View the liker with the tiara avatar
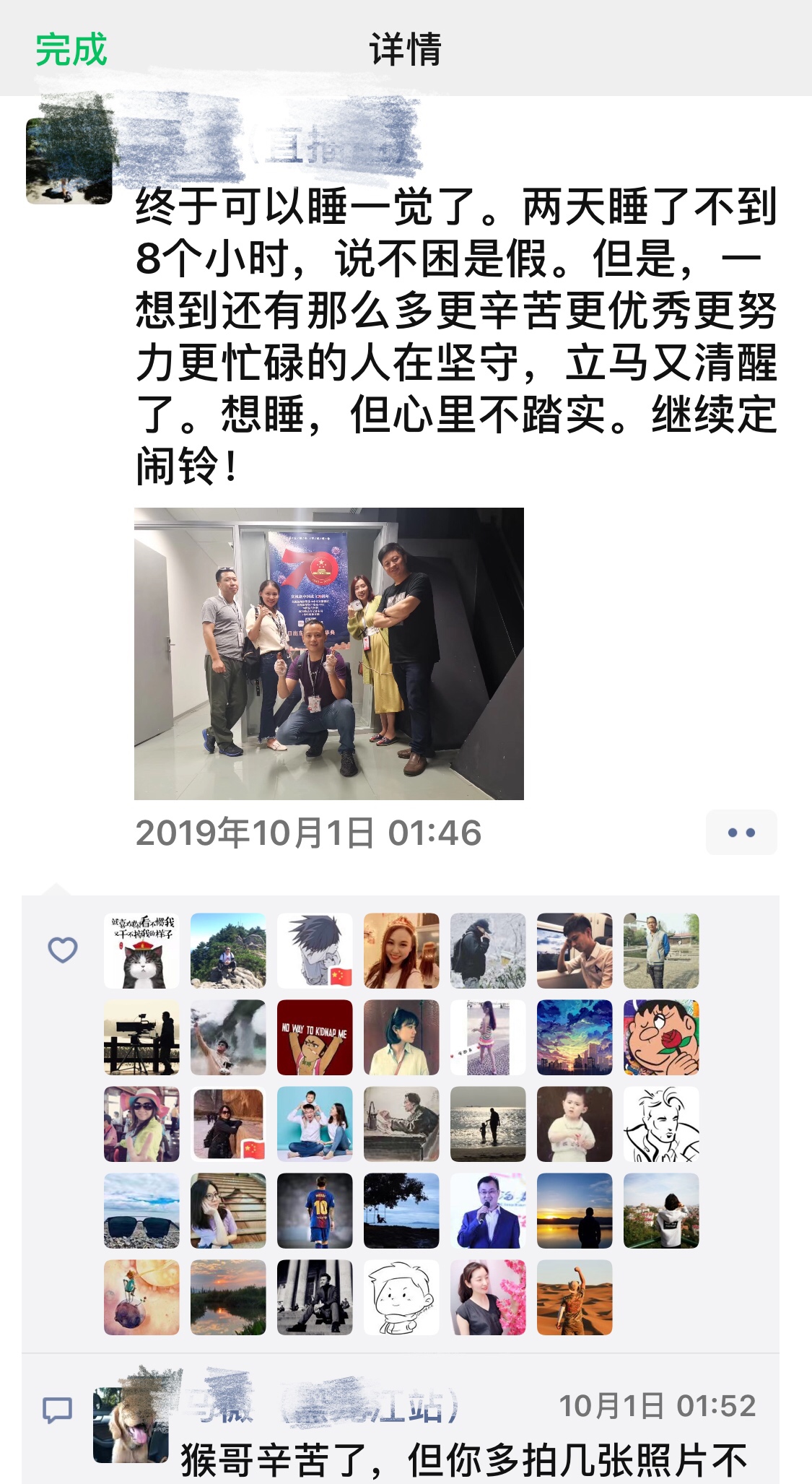Screen dimensions: 812x1484 [401, 950]
